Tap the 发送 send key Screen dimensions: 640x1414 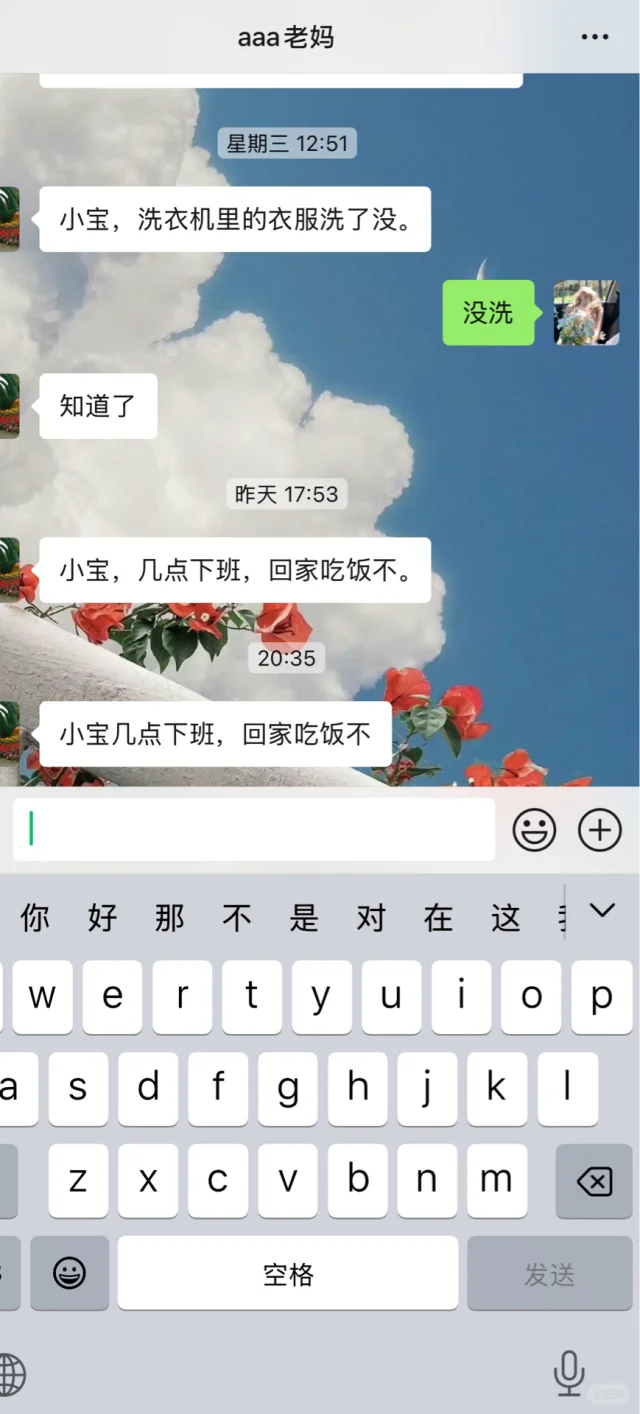[x=549, y=1274]
